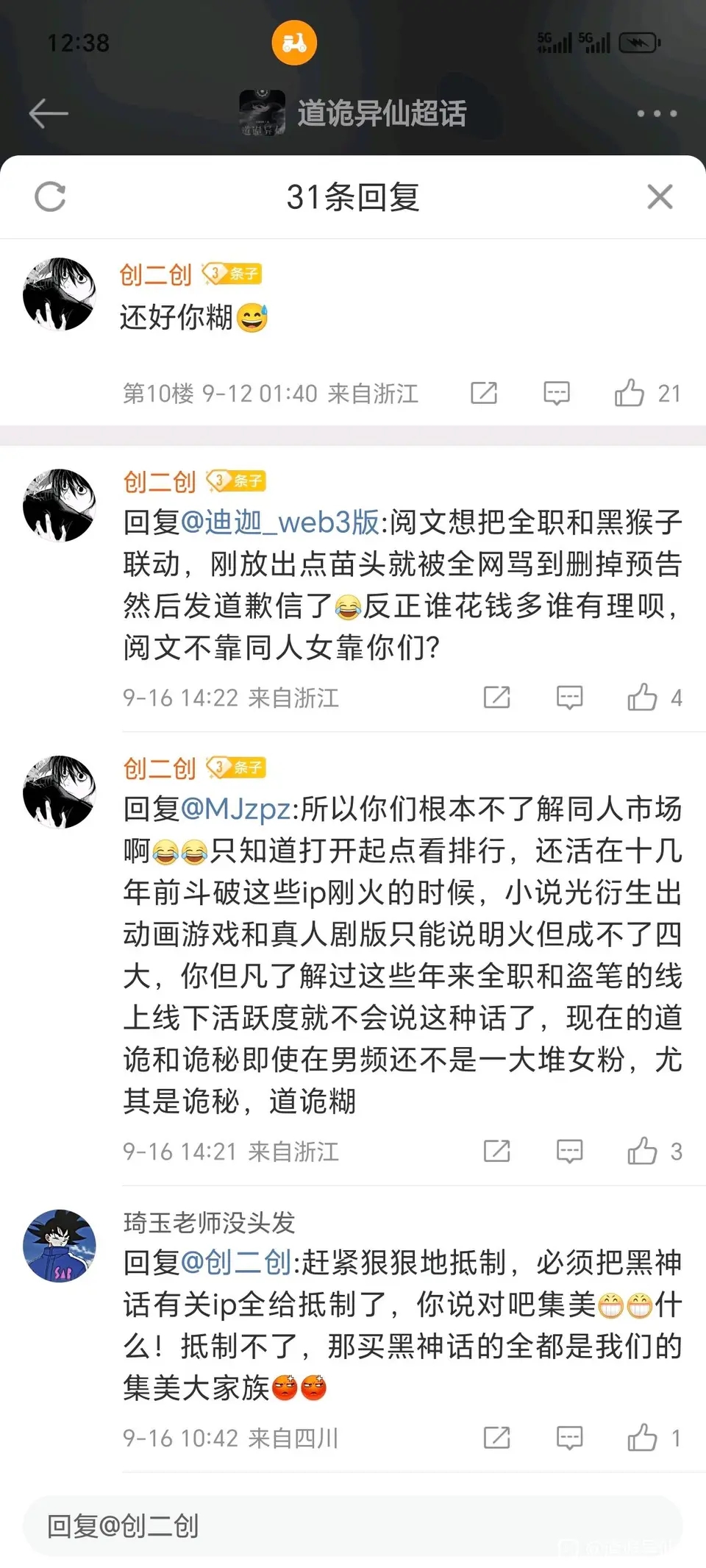Refresh the replies list
706x1568 pixels.
(x=50, y=196)
